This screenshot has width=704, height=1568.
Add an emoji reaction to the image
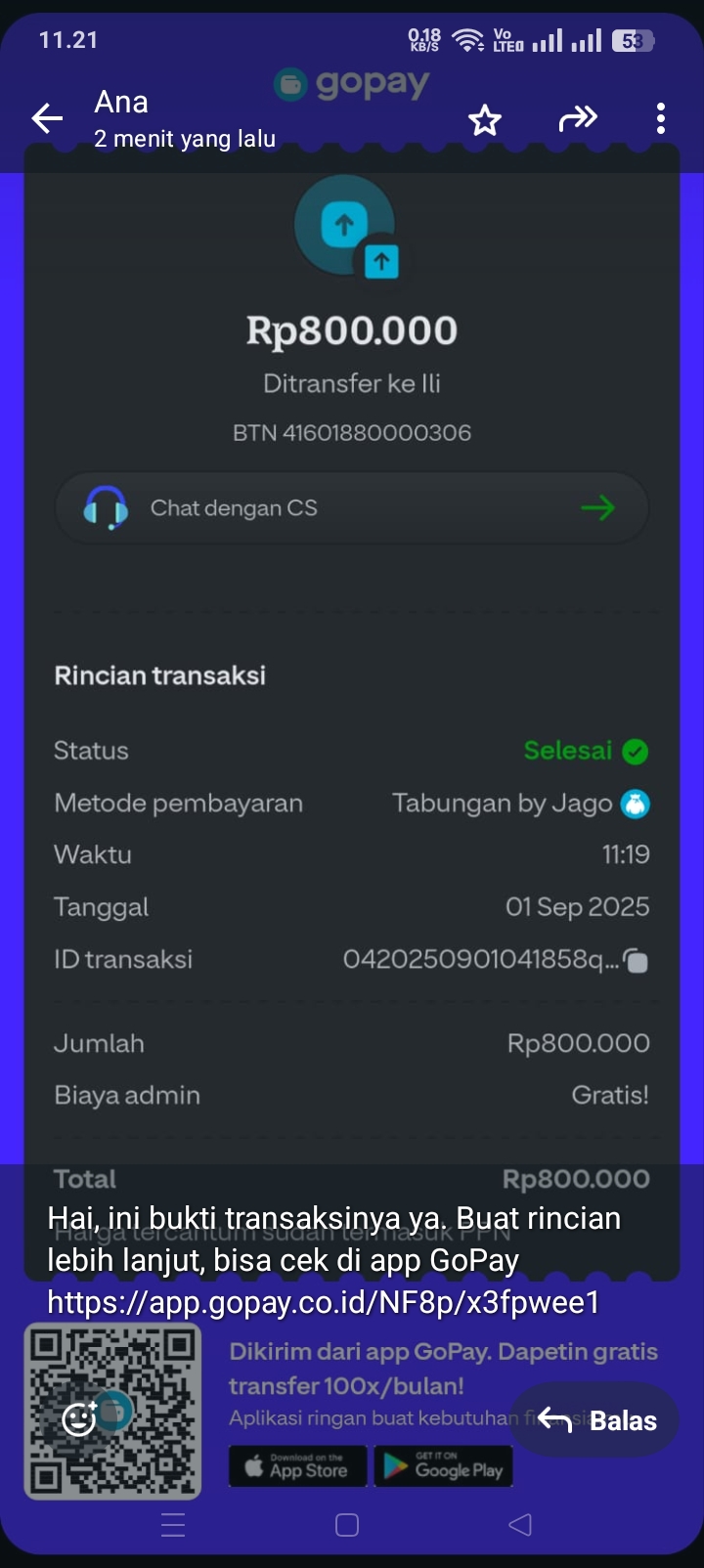[80, 1418]
